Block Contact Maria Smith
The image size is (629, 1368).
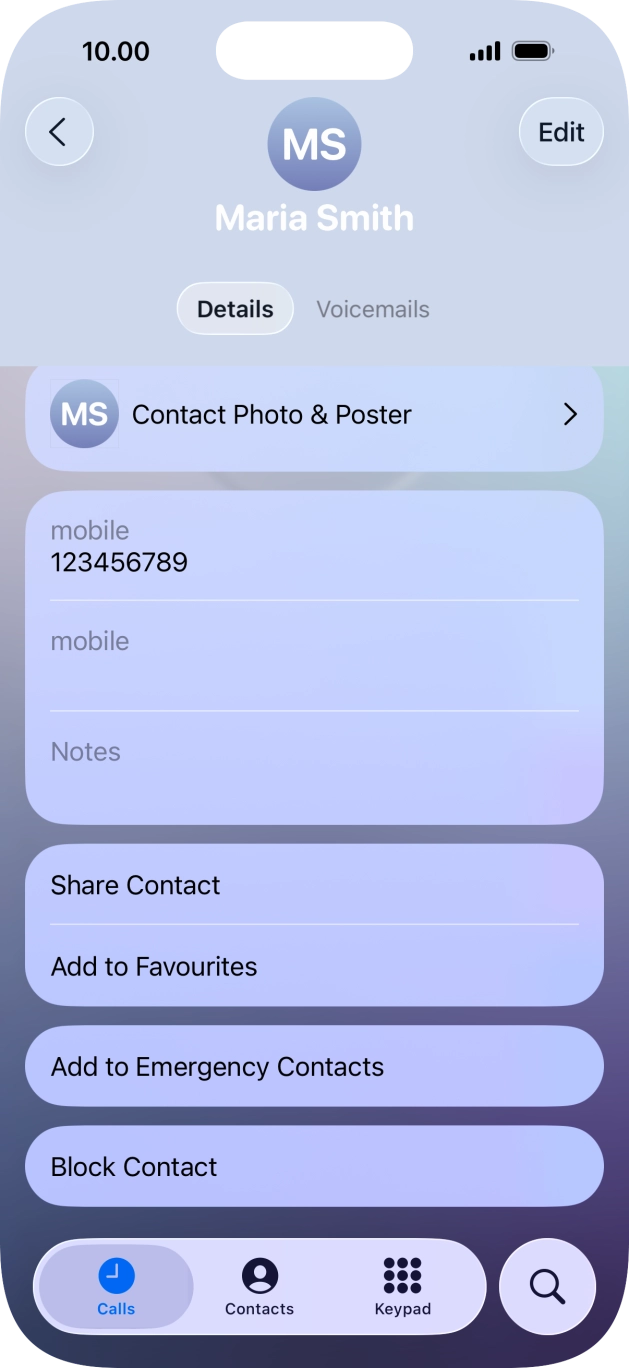[314, 1167]
